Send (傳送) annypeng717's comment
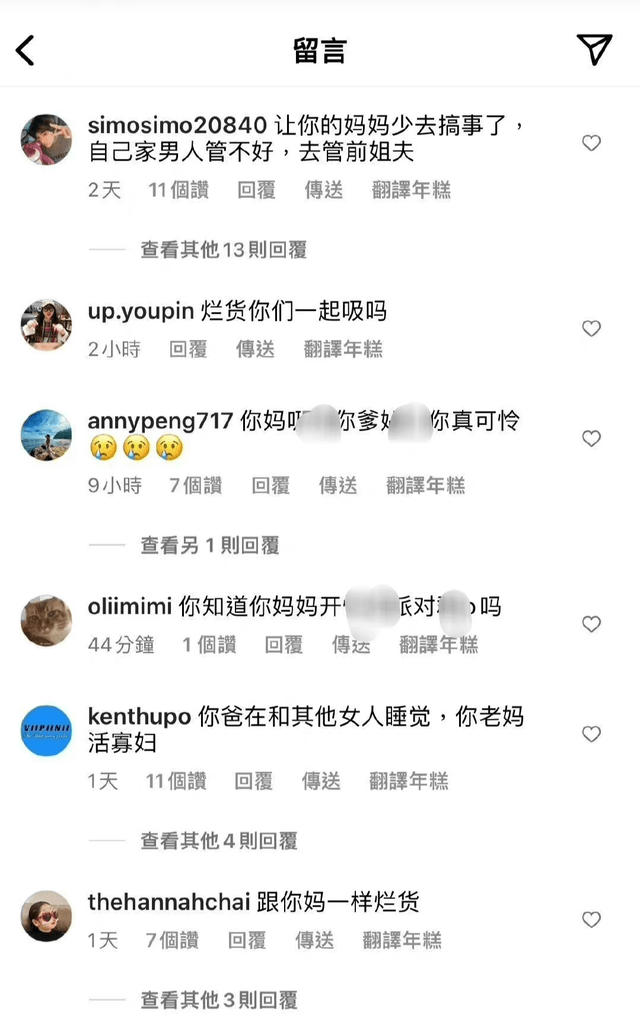The image size is (640, 1033). [338, 485]
